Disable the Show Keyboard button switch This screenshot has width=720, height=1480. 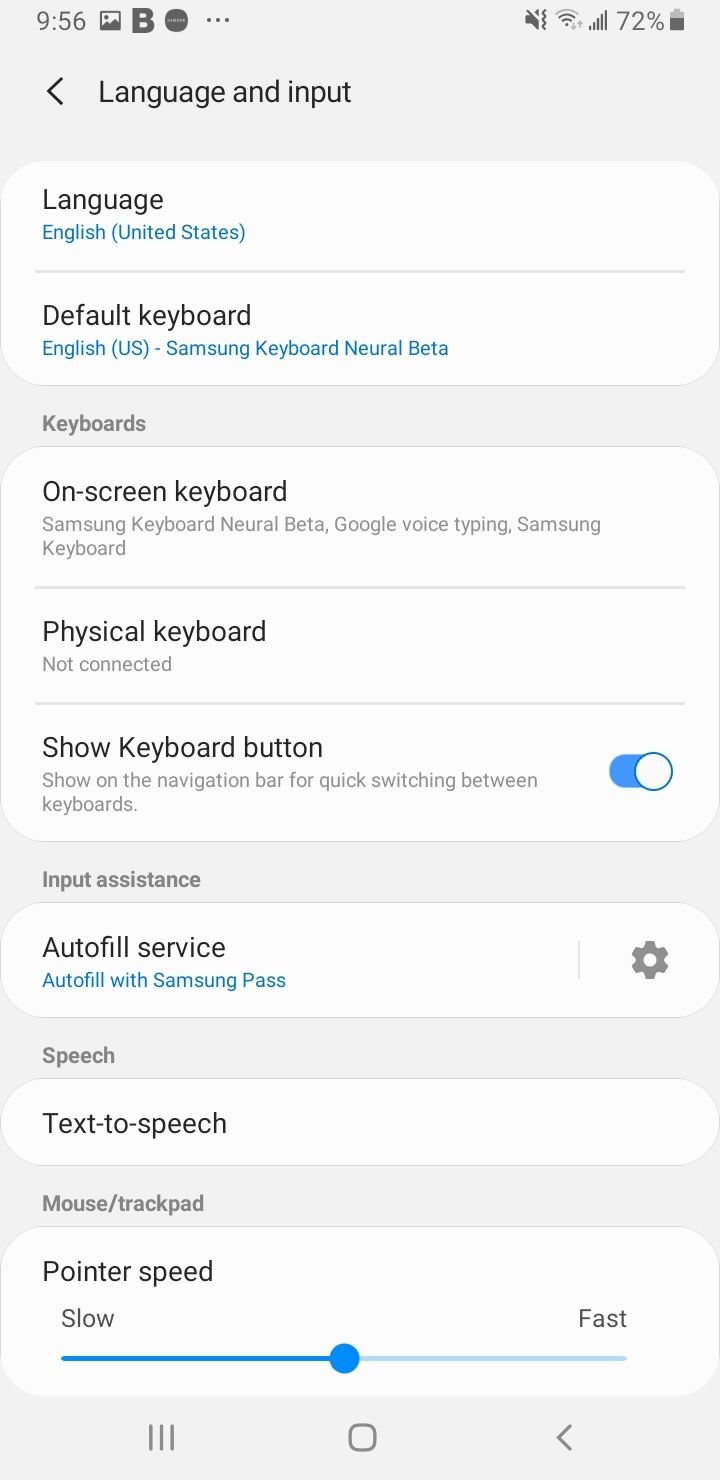[x=641, y=772]
